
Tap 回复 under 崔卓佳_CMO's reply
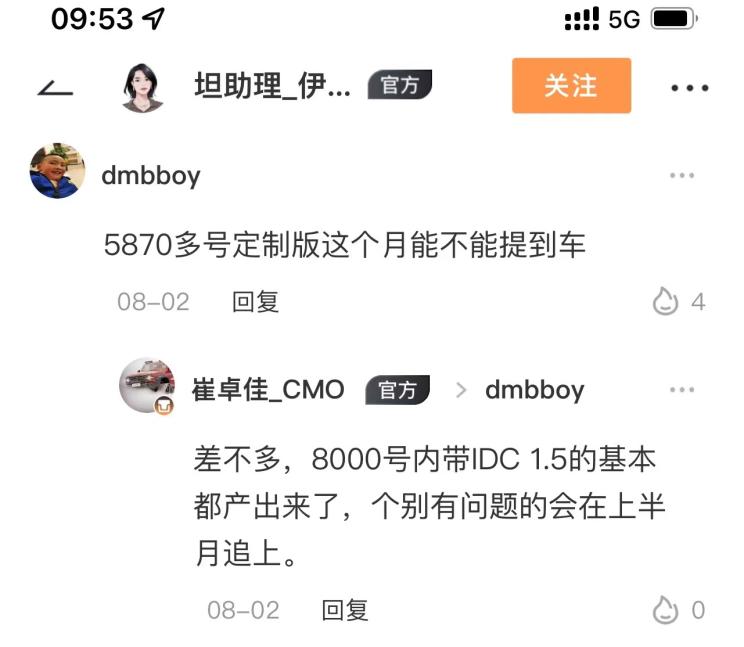(x=345, y=609)
